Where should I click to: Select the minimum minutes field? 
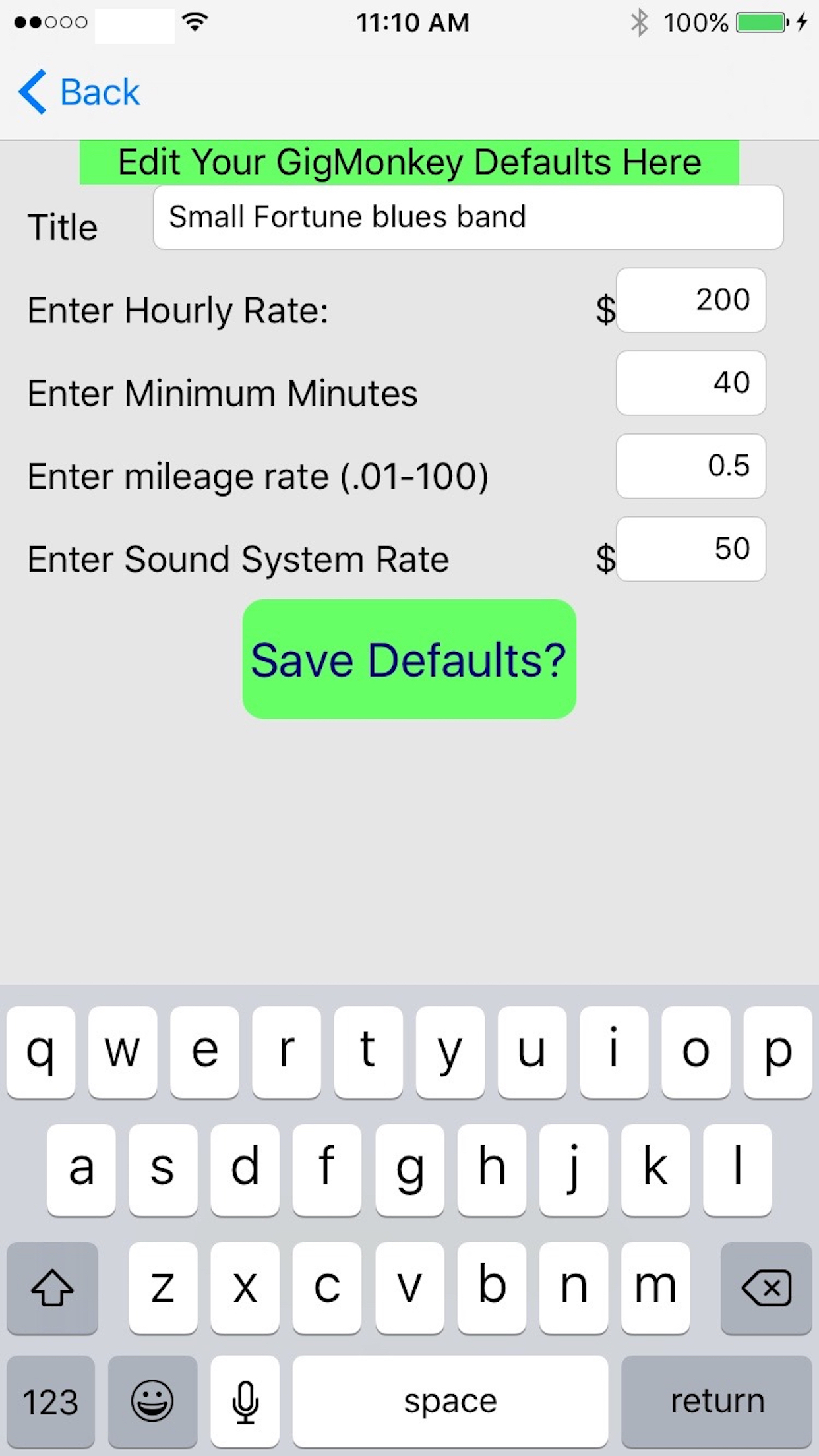[x=691, y=383]
